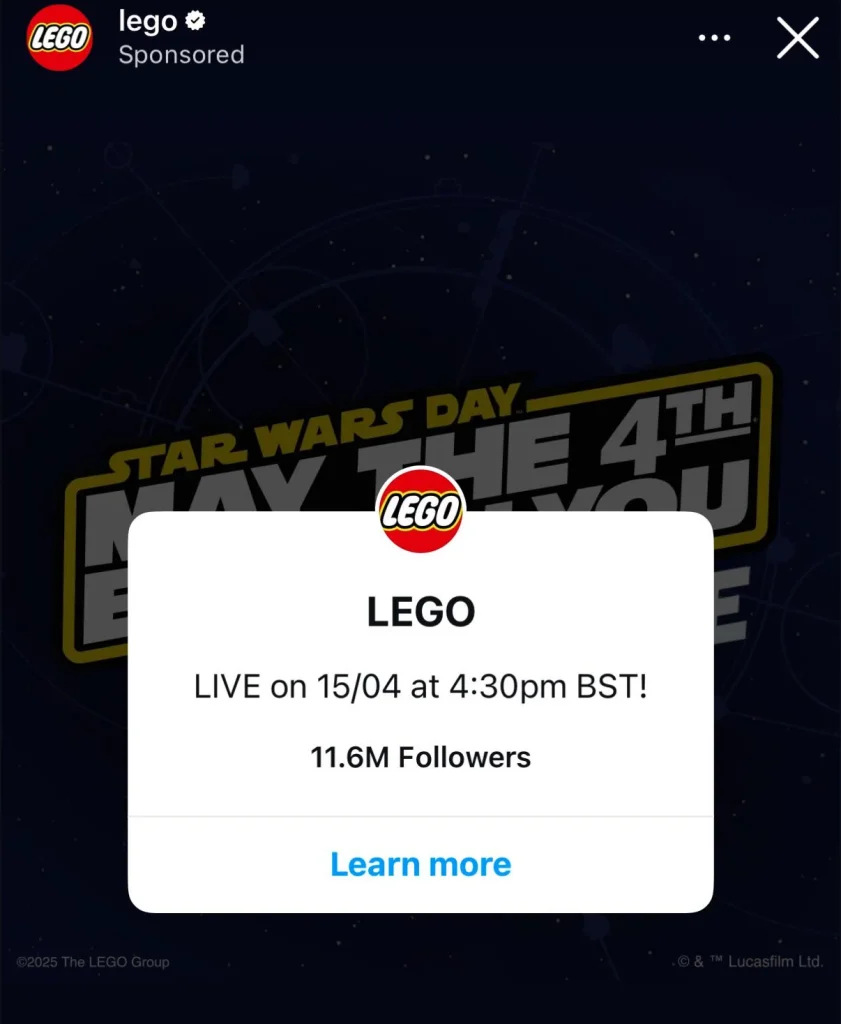
Task: Click the ellipsis icon near the top right
Action: (x=715, y=36)
